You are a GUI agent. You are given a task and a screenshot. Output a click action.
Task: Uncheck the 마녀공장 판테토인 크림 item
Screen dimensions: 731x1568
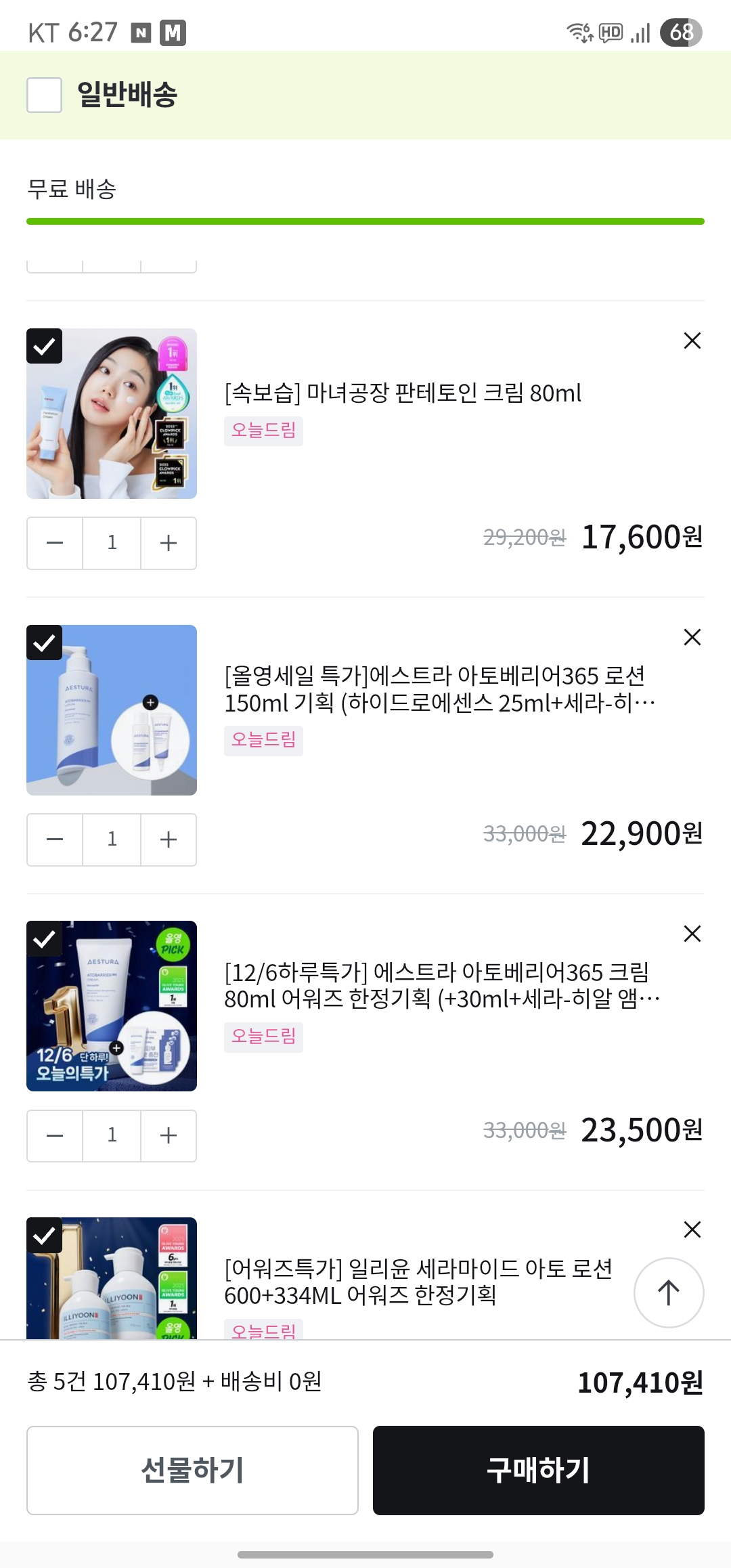[x=44, y=346]
